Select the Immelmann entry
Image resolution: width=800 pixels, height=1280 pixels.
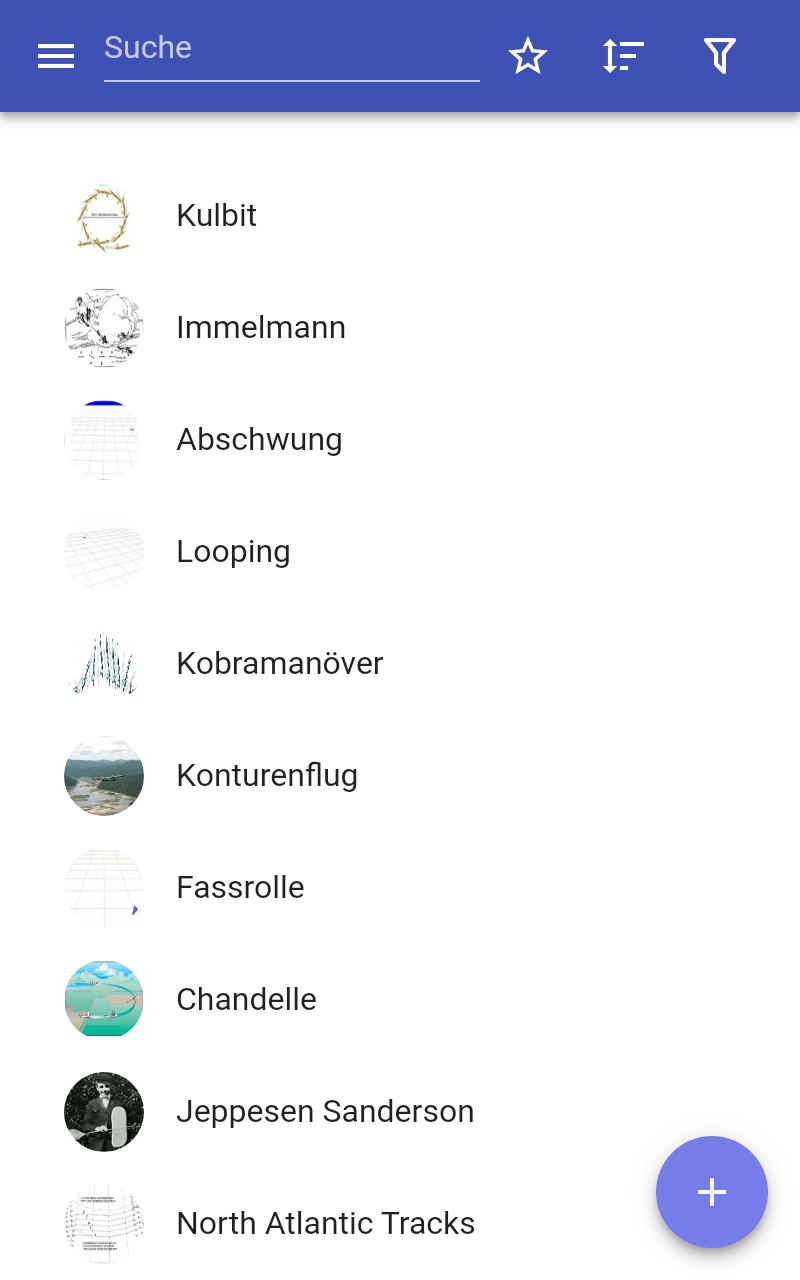coord(261,328)
